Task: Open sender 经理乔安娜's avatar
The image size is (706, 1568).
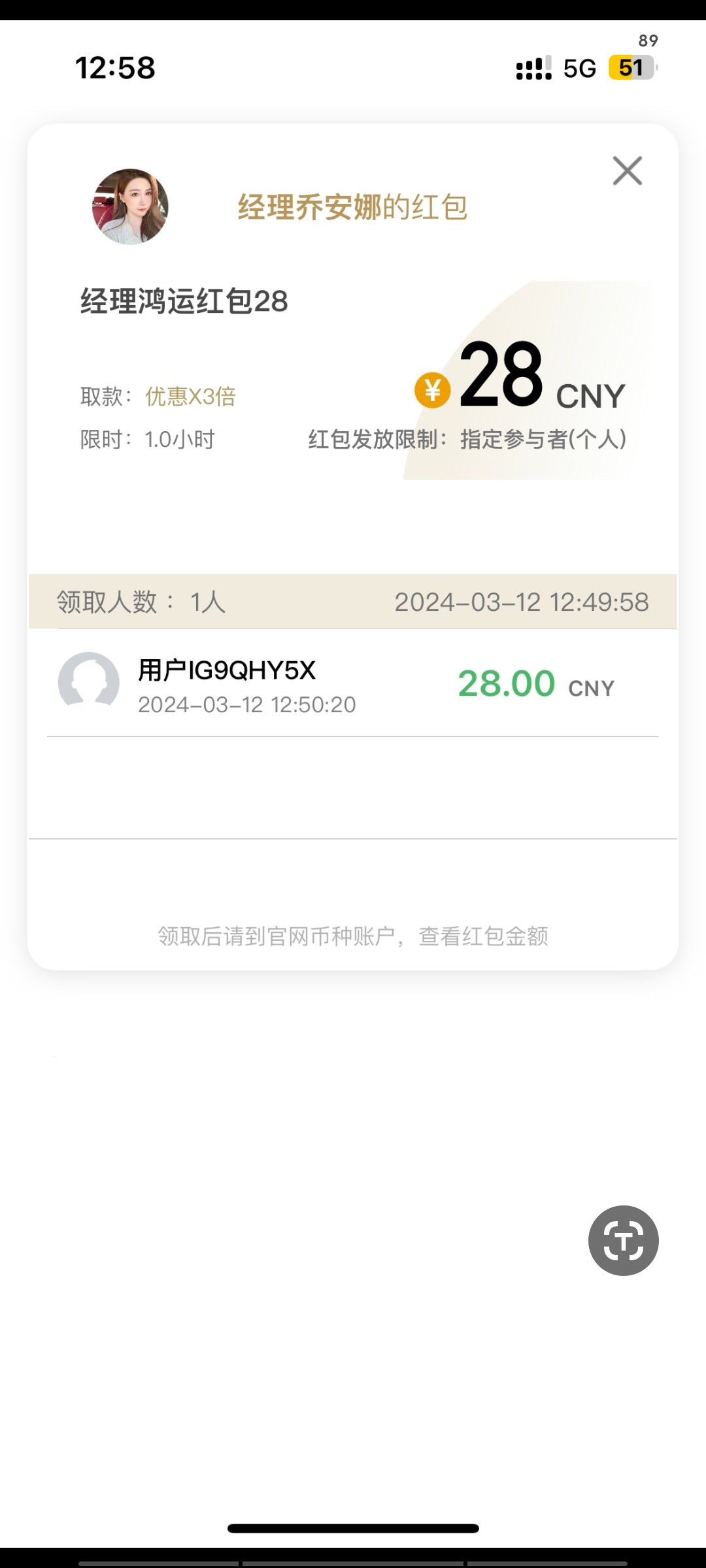Action: pyautogui.click(x=130, y=206)
